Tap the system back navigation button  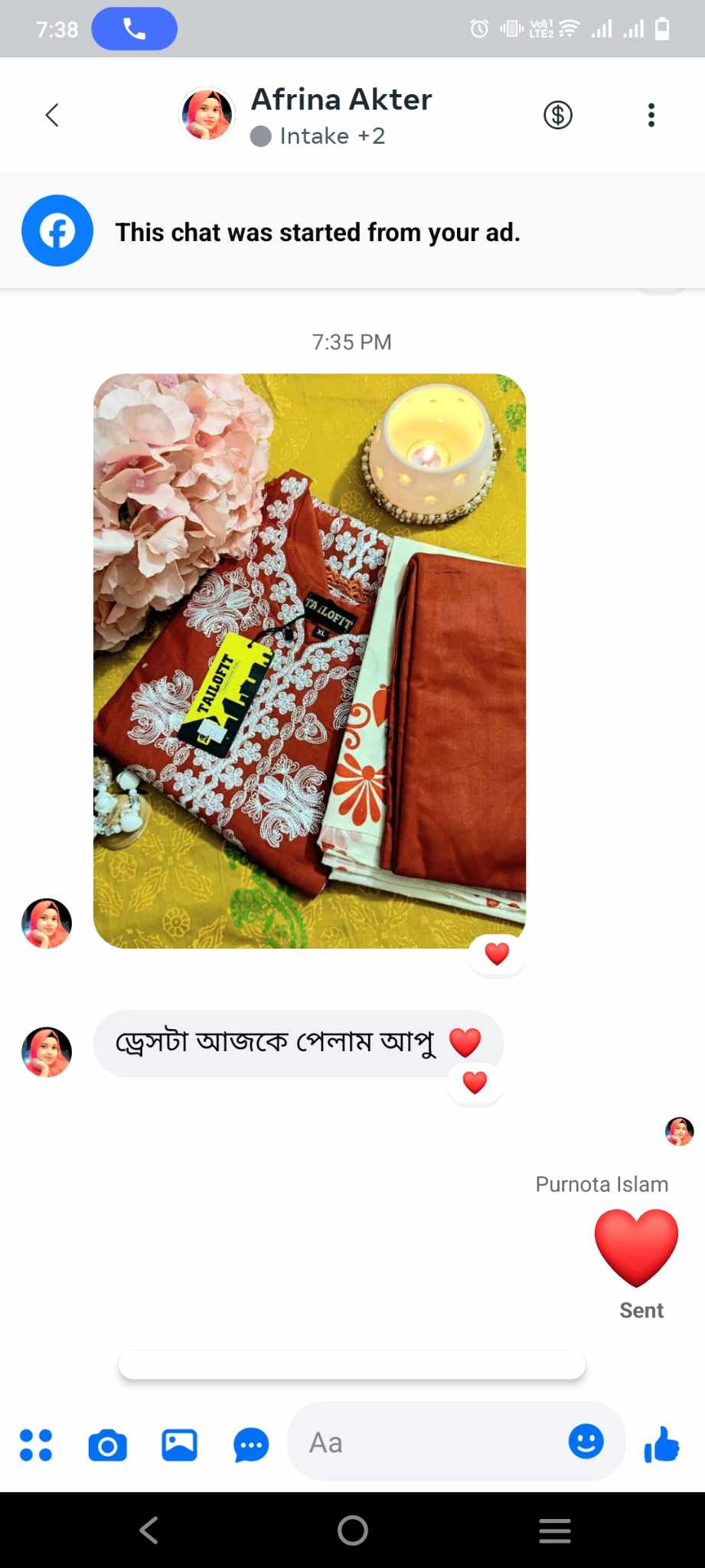[149, 1530]
